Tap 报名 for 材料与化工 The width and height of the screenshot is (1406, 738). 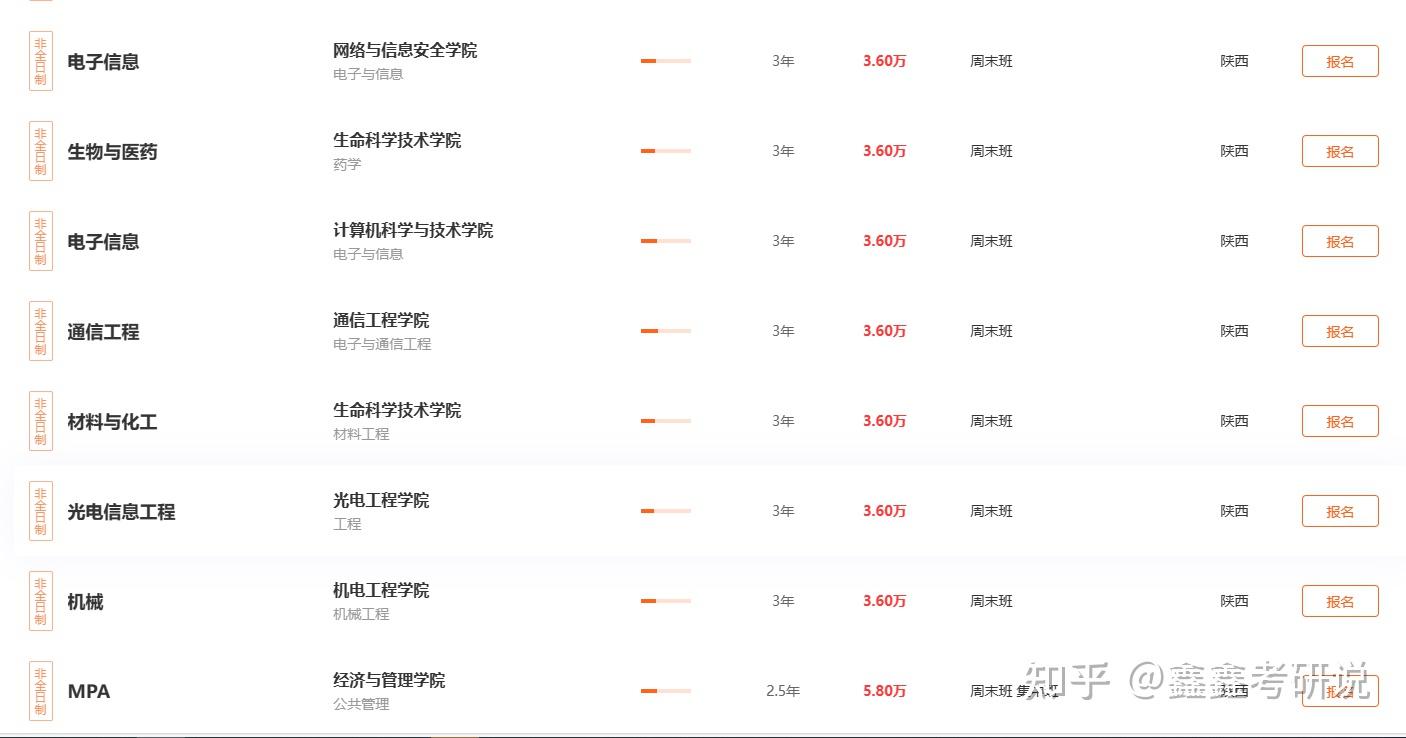pyautogui.click(x=1339, y=421)
